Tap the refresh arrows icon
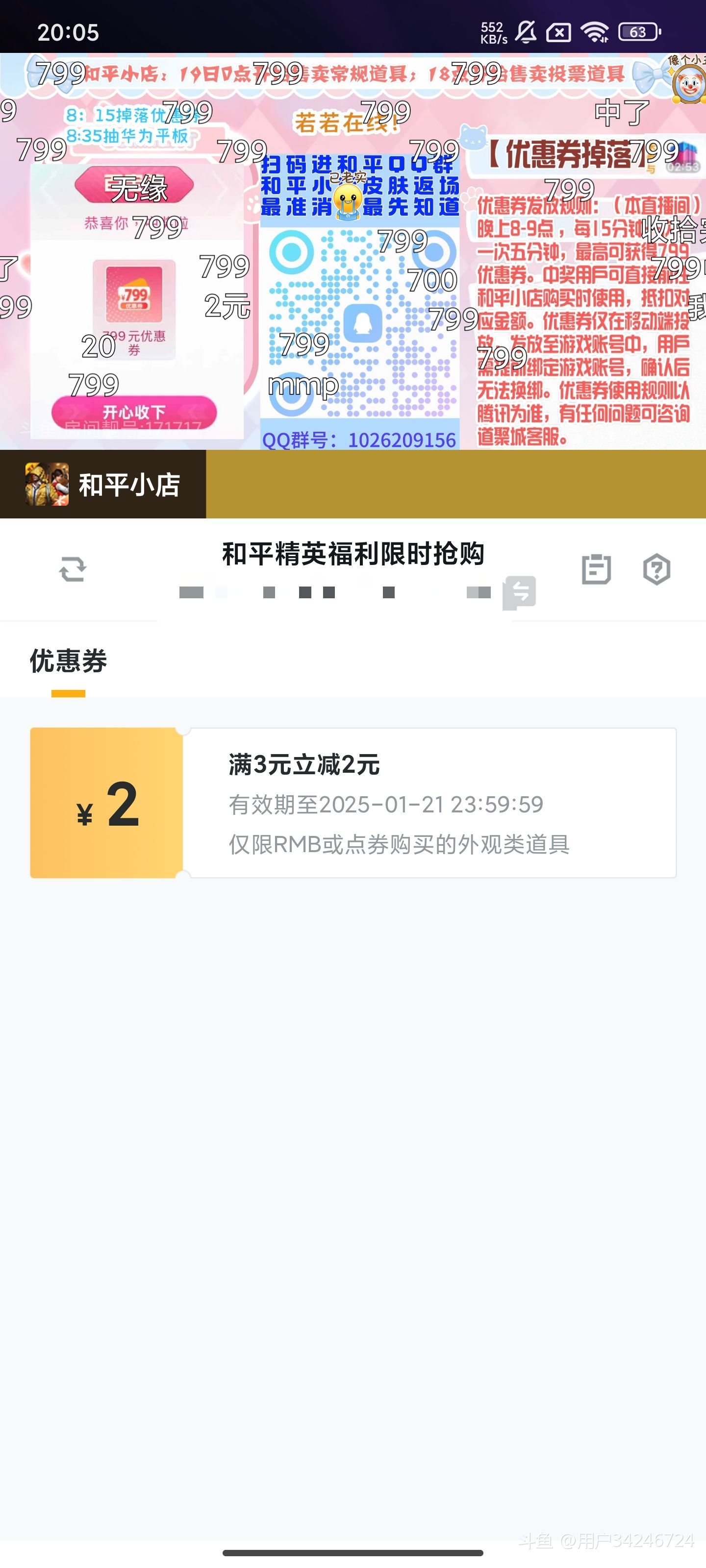This screenshot has width=706, height=1568. point(73,569)
